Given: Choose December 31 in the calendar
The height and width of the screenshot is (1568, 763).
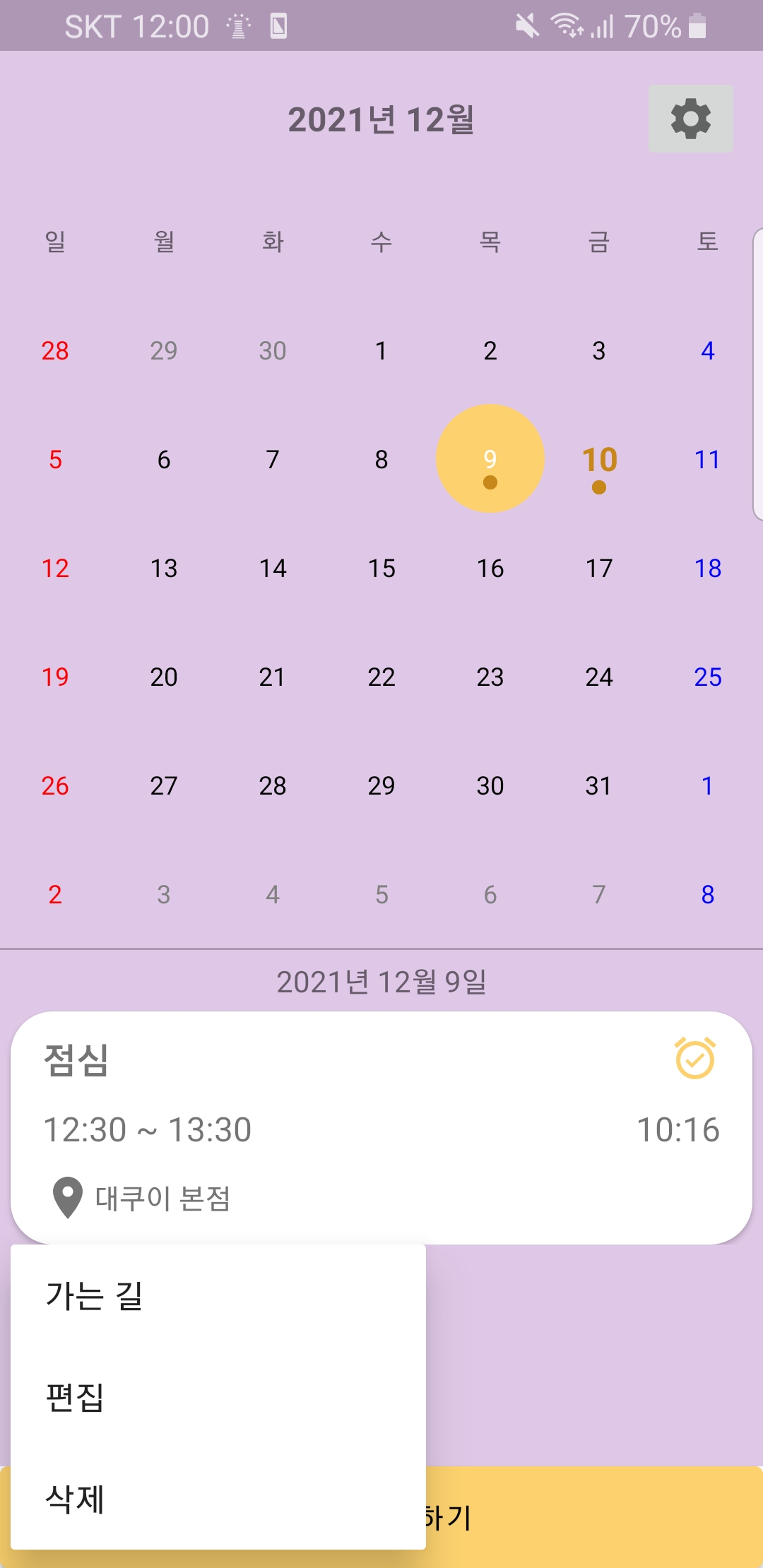Looking at the screenshot, I should pos(598,786).
